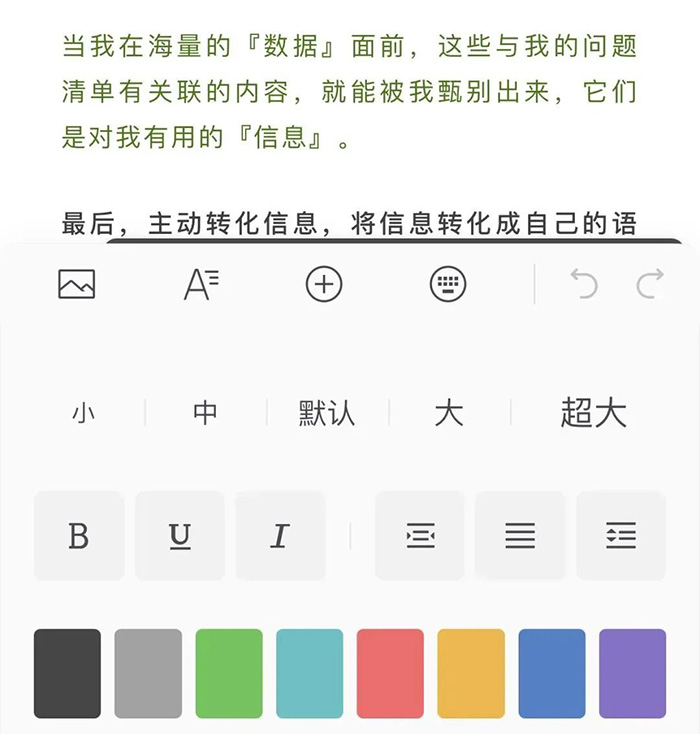
Task: Pick the red text color
Action: coord(390,673)
